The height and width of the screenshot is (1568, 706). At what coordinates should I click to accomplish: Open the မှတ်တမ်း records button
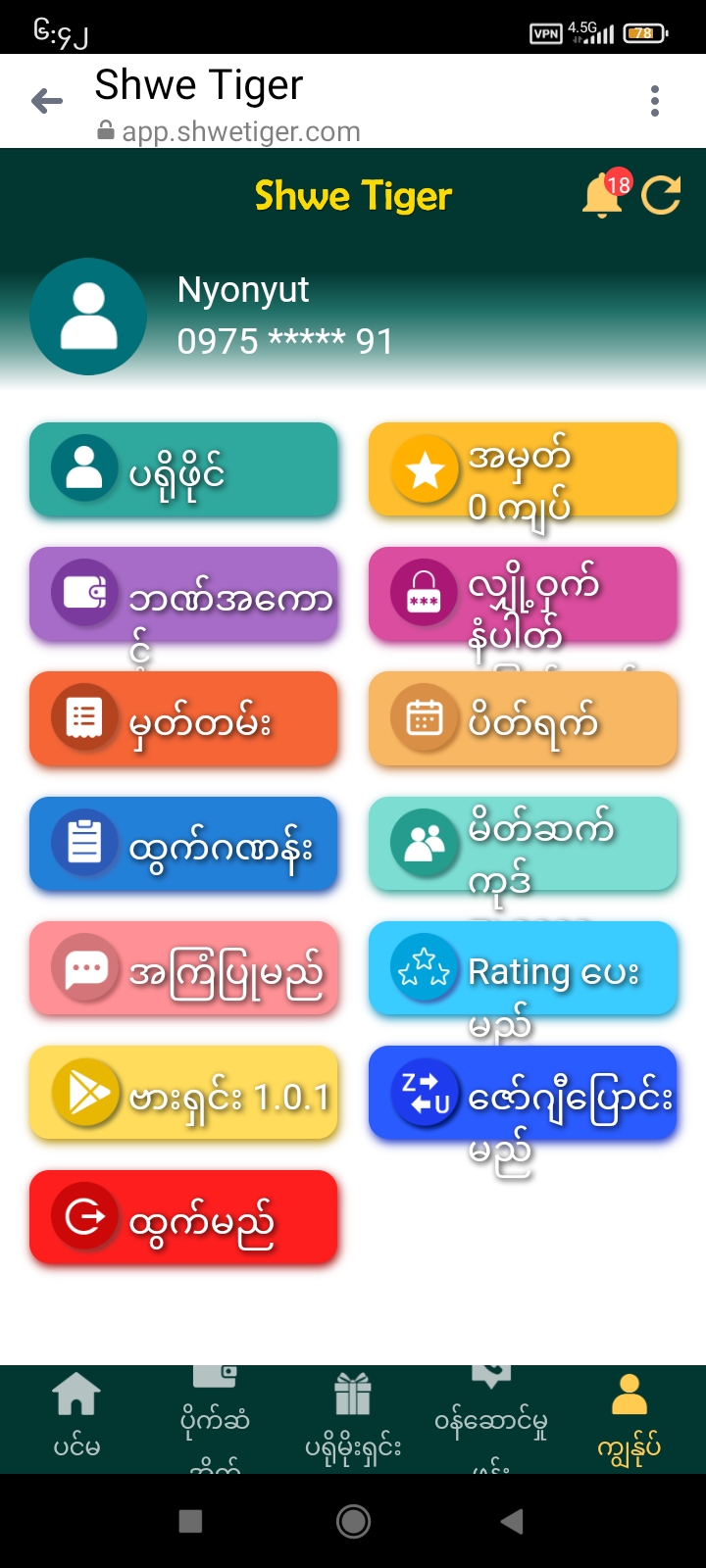[x=183, y=719]
